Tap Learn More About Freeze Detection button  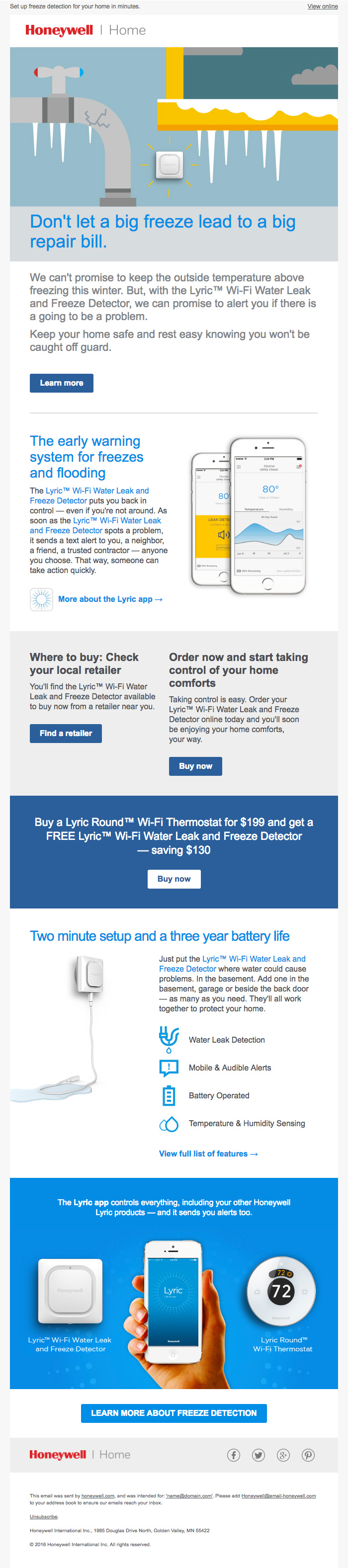(174, 1413)
